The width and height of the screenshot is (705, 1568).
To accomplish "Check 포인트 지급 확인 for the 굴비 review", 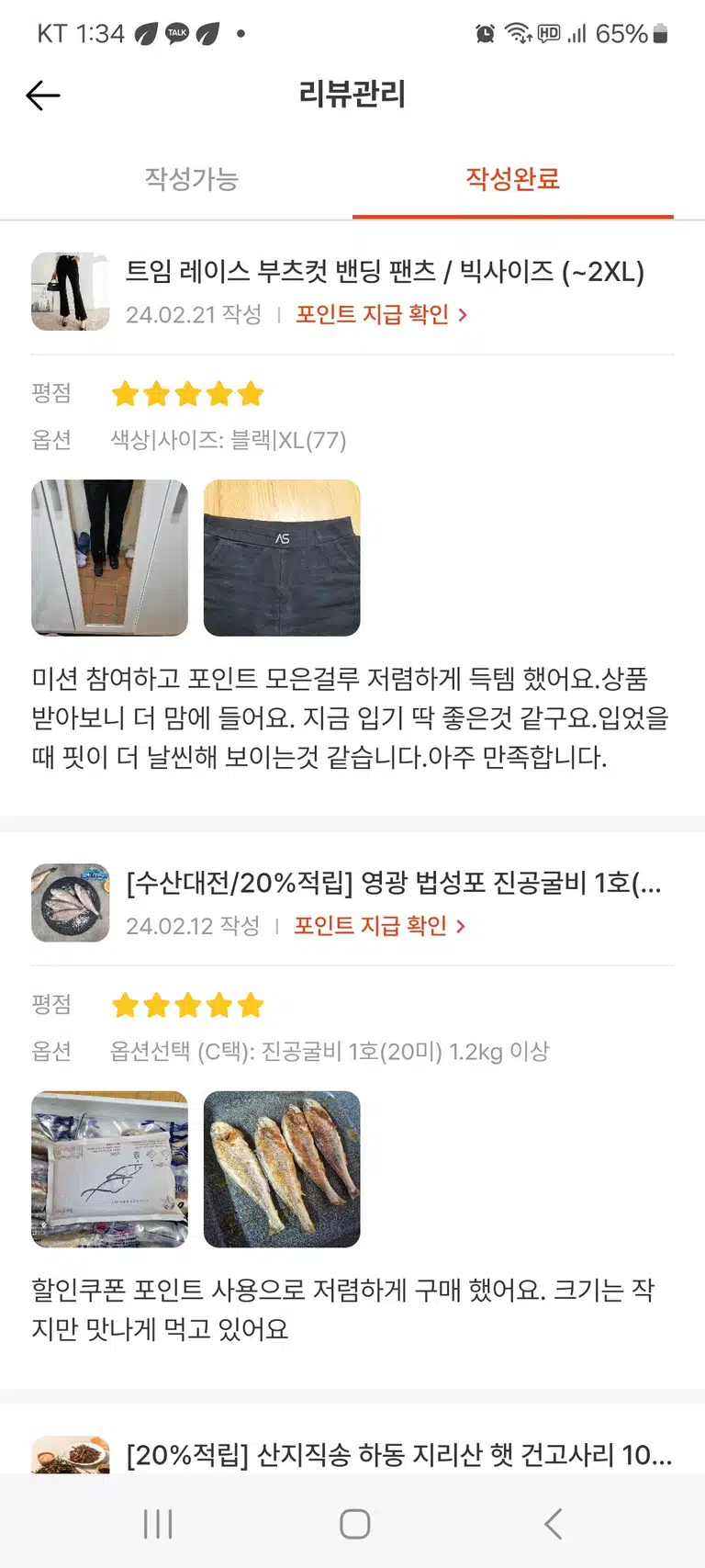I will click(x=379, y=925).
